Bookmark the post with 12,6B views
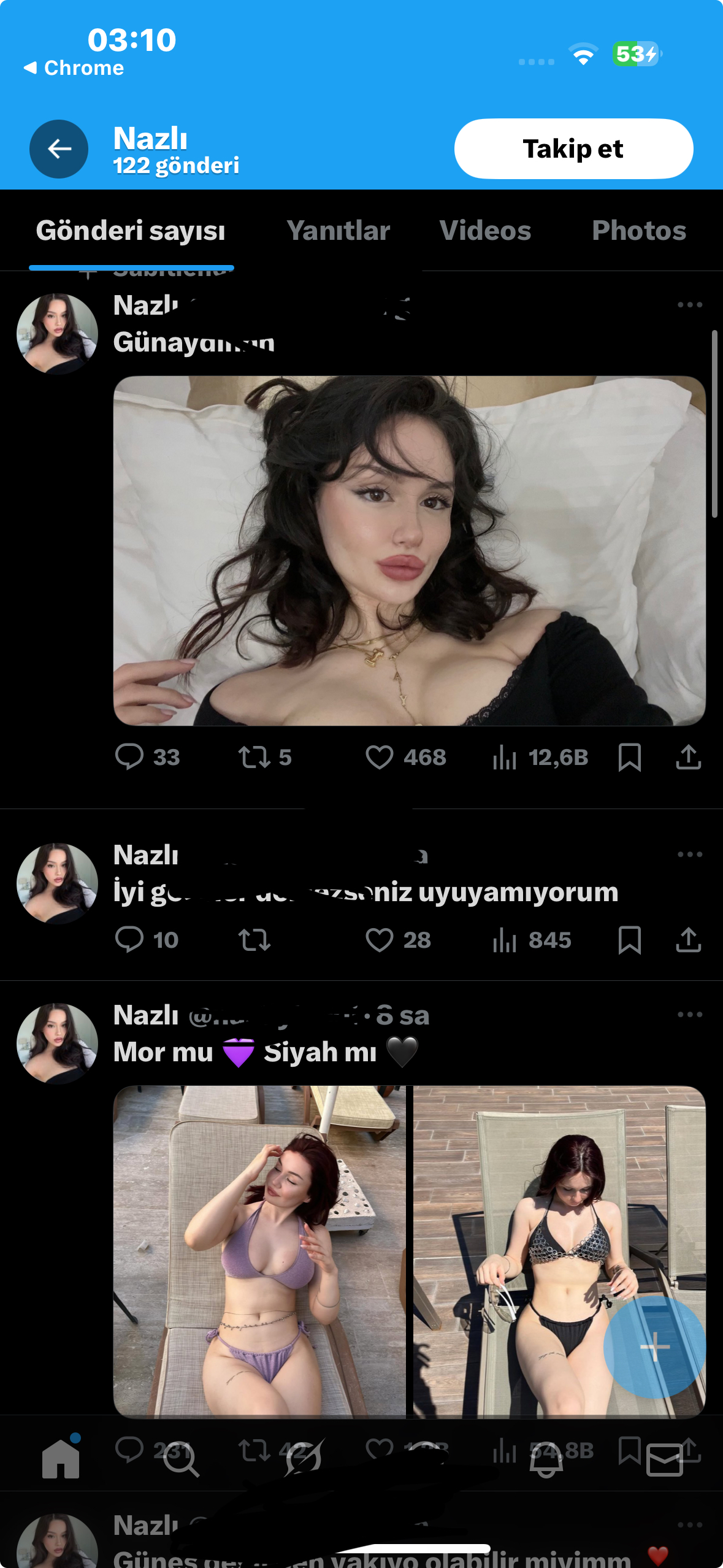The height and width of the screenshot is (1568, 723). 630,757
